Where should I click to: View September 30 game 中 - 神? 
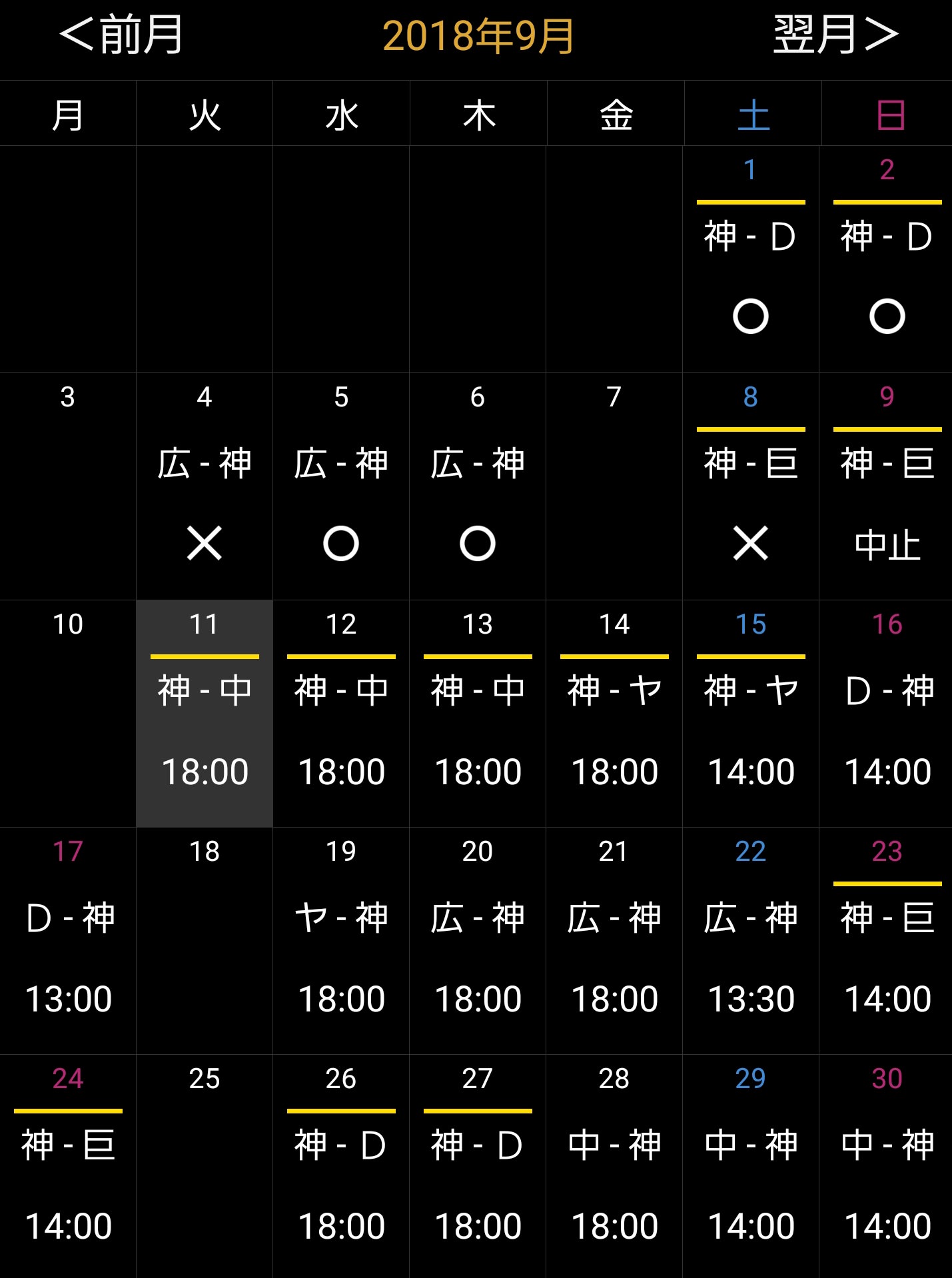click(887, 1167)
